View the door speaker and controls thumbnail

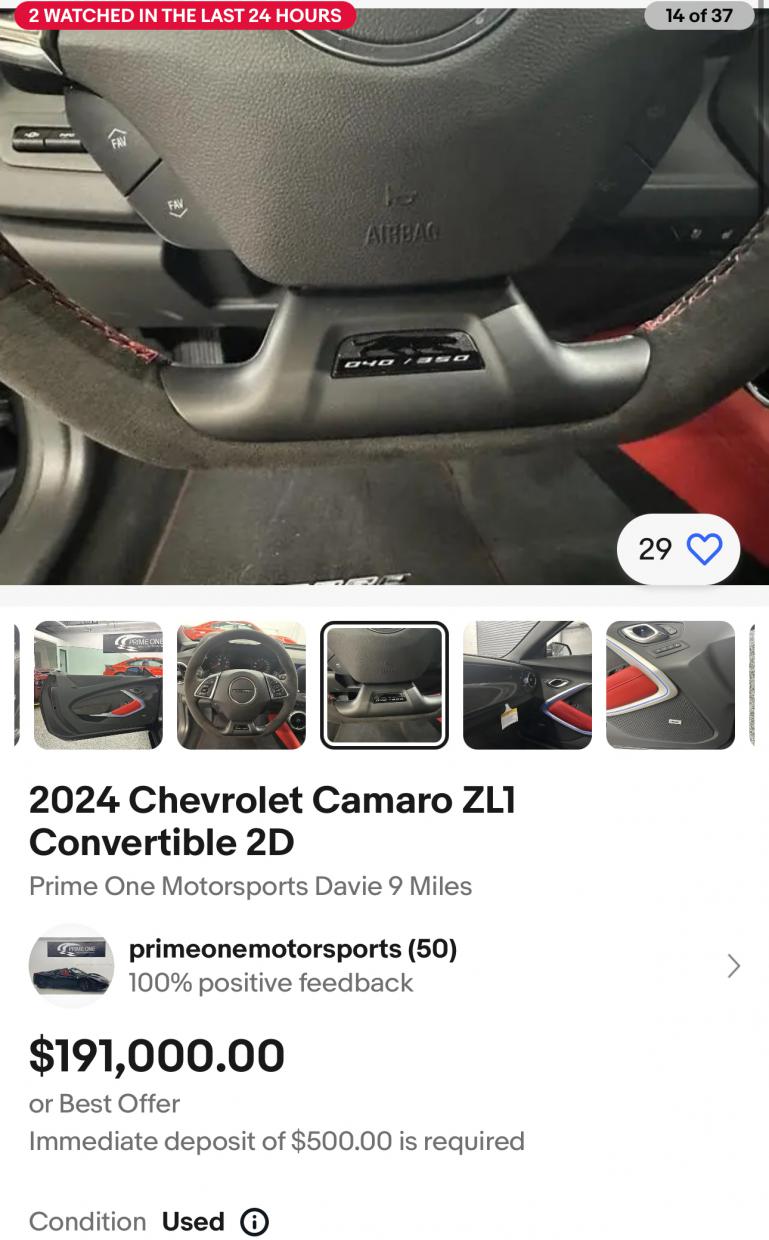point(670,685)
